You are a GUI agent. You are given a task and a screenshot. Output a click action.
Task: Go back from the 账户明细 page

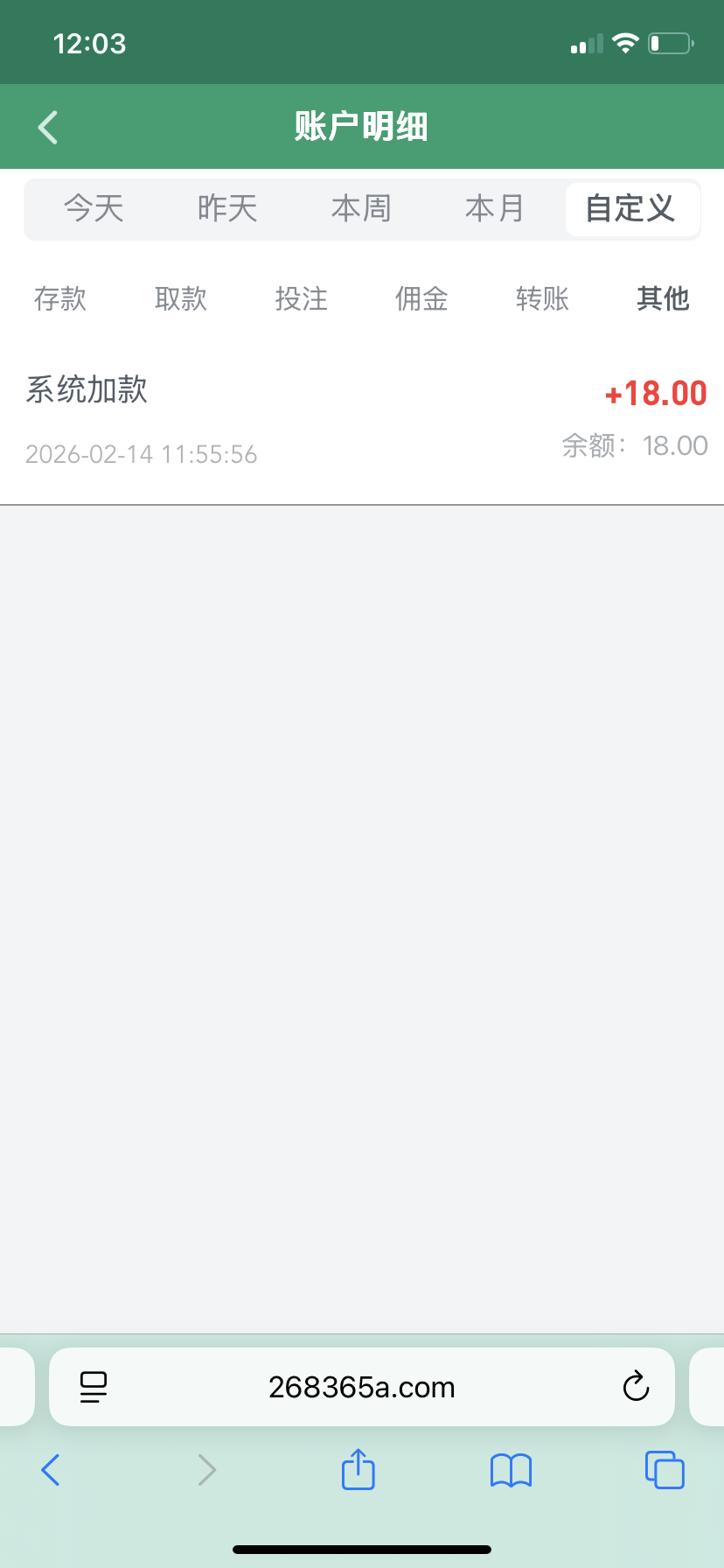pyautogui.click(x=48, y=127)
